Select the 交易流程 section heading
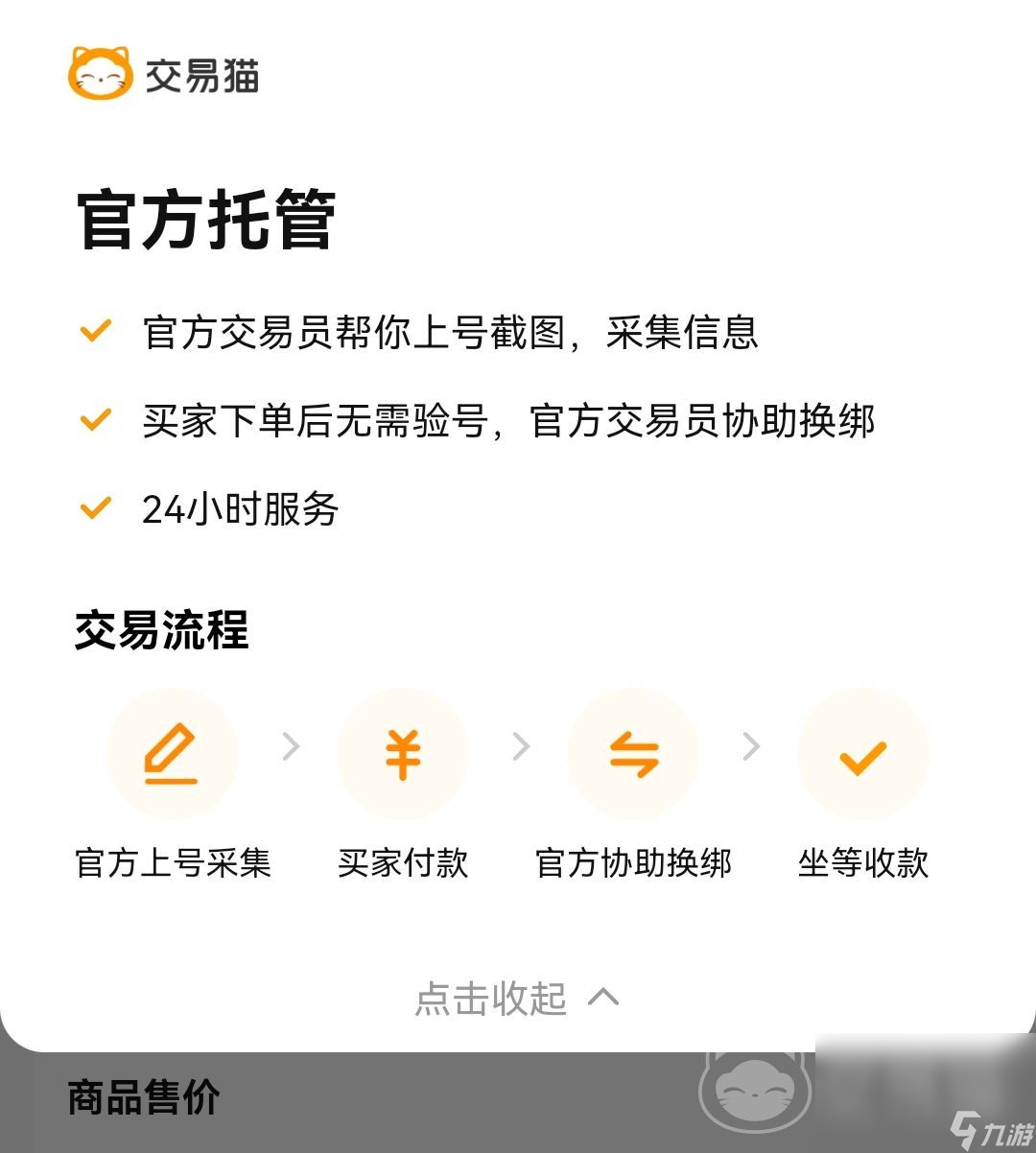Viewport: 1036px width, 1153px height. click(161, 631)
